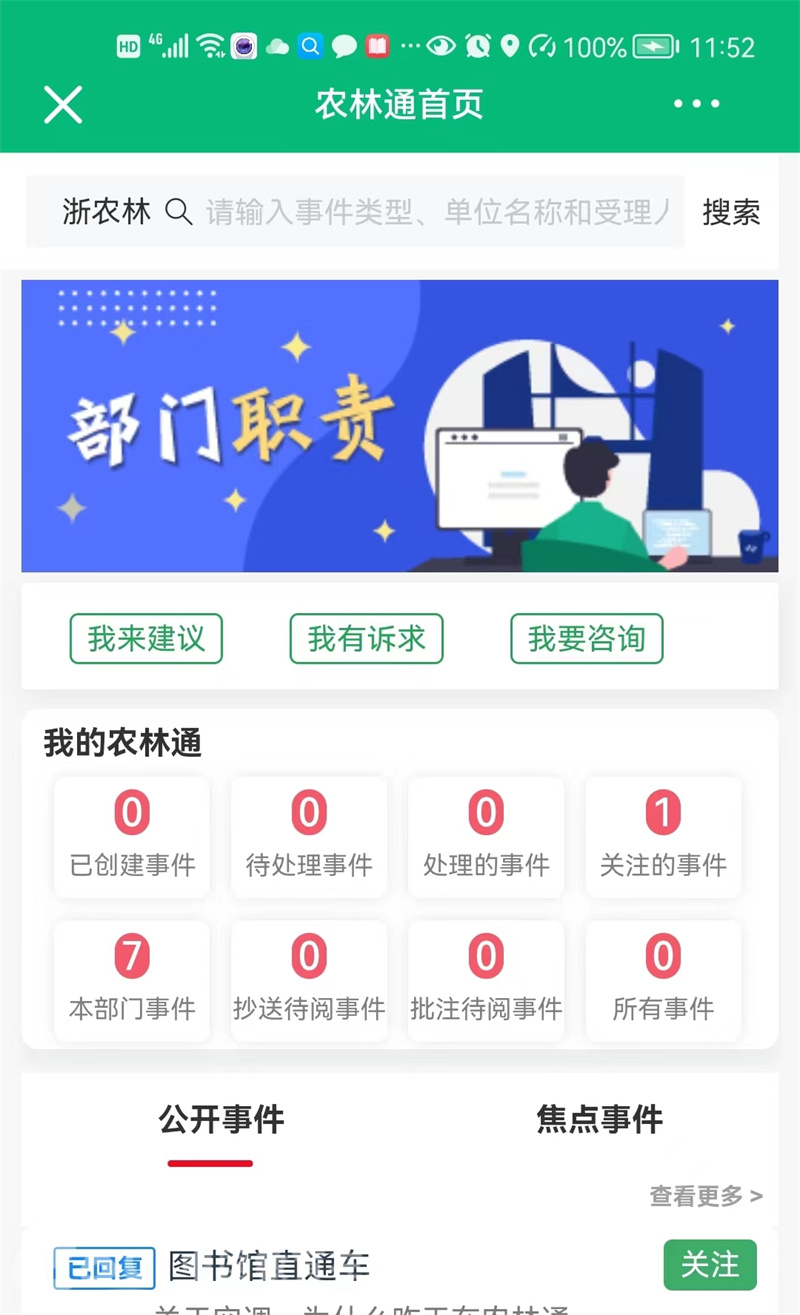Open the 部门职责 banner
800x1315 pixels.
point(400,426)
